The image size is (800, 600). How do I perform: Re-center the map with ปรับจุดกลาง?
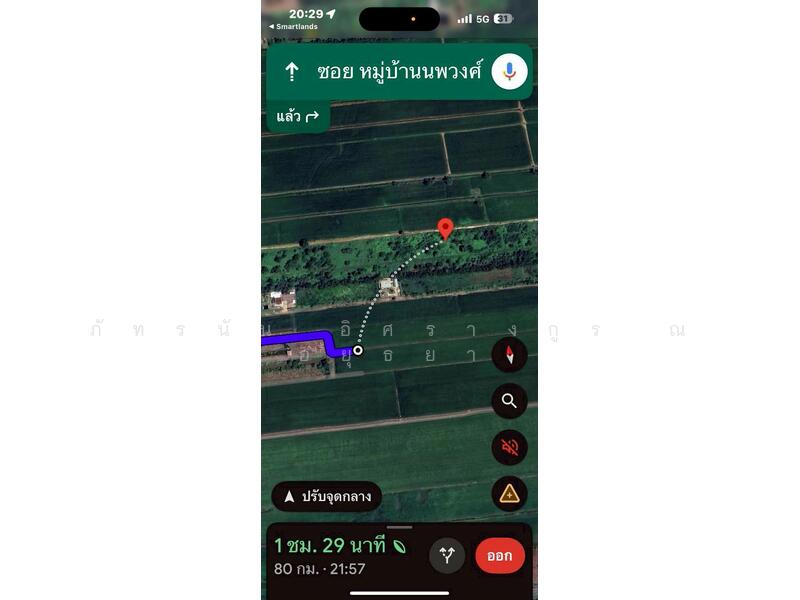click(327, 496)
